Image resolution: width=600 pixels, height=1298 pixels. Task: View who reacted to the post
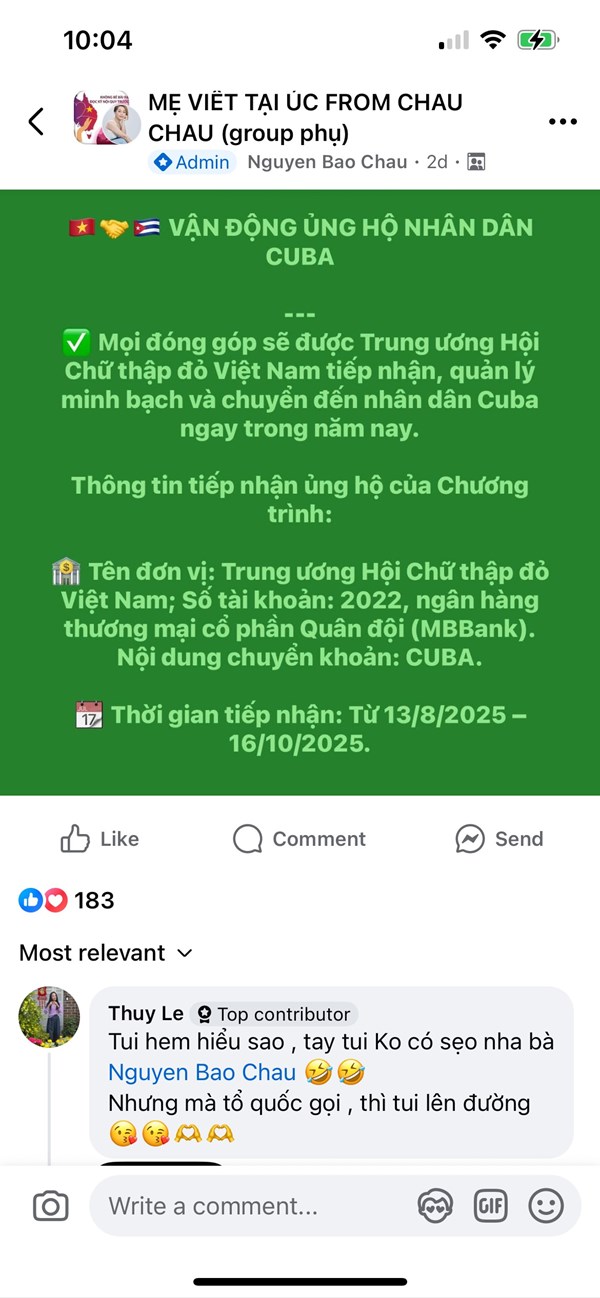pyautogui.click(x=67, y=900)
